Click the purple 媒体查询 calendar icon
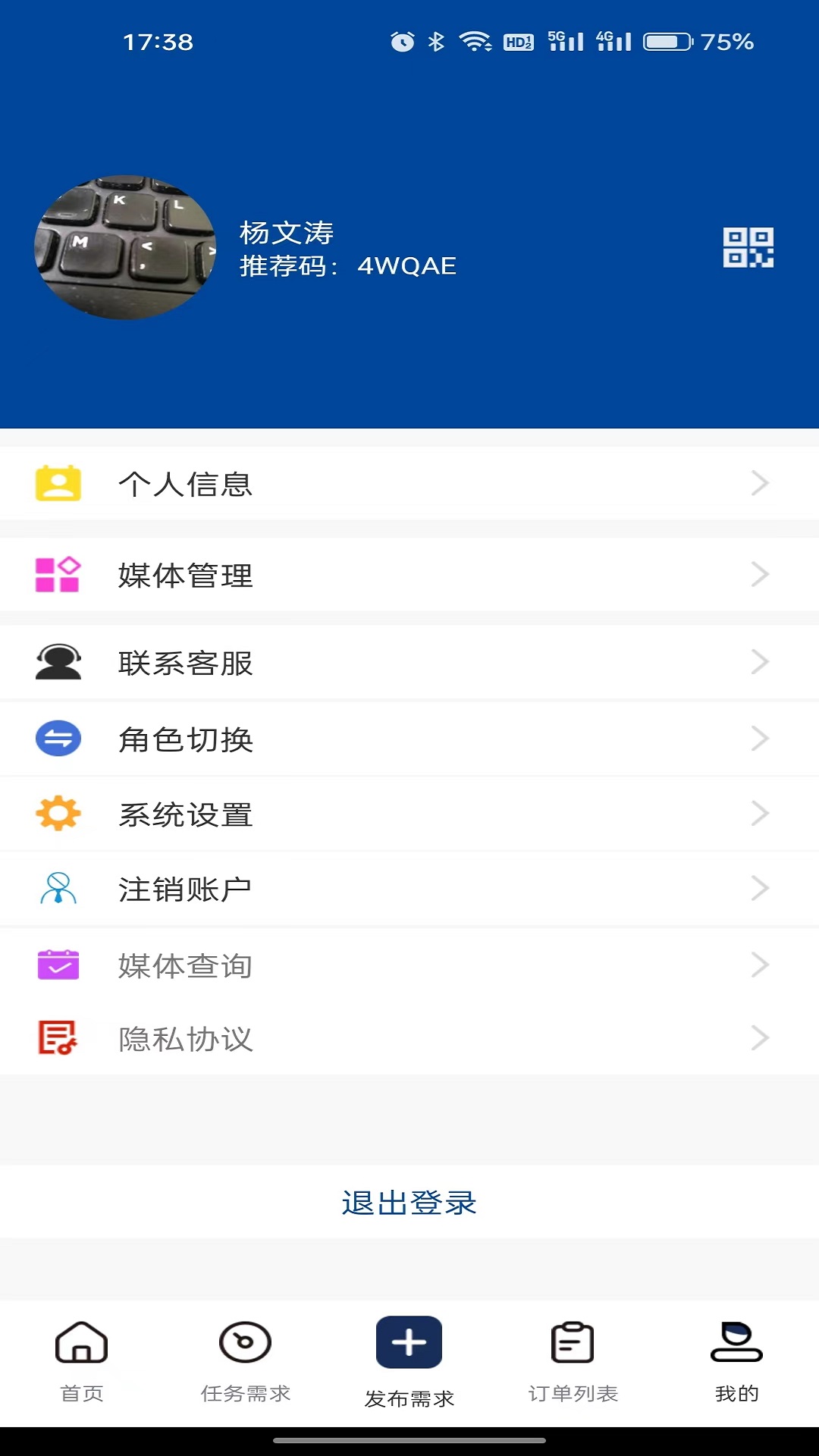819x1456 pixels. (59, 965)
